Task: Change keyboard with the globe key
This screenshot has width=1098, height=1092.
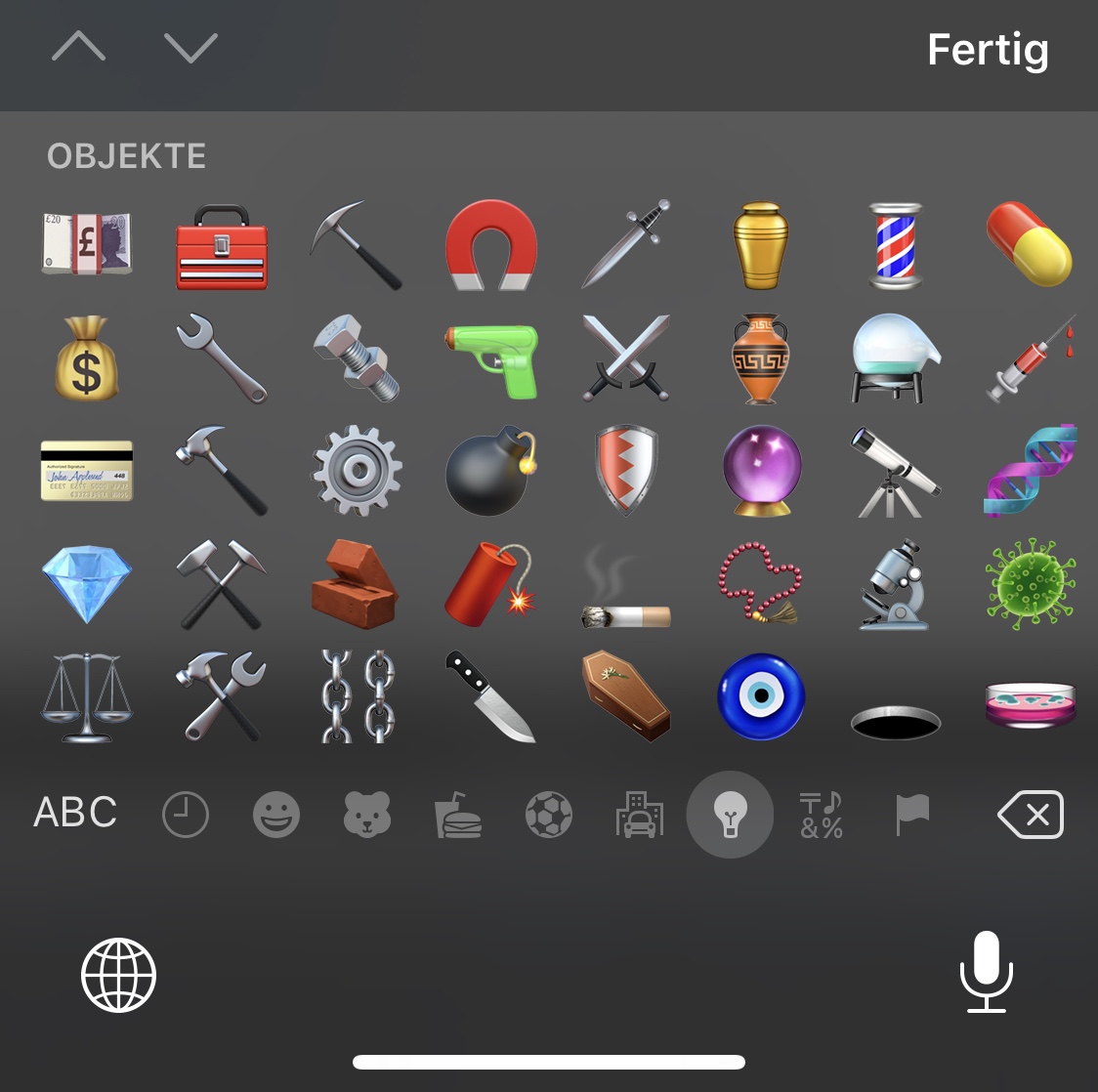Action: pos(118,975)
